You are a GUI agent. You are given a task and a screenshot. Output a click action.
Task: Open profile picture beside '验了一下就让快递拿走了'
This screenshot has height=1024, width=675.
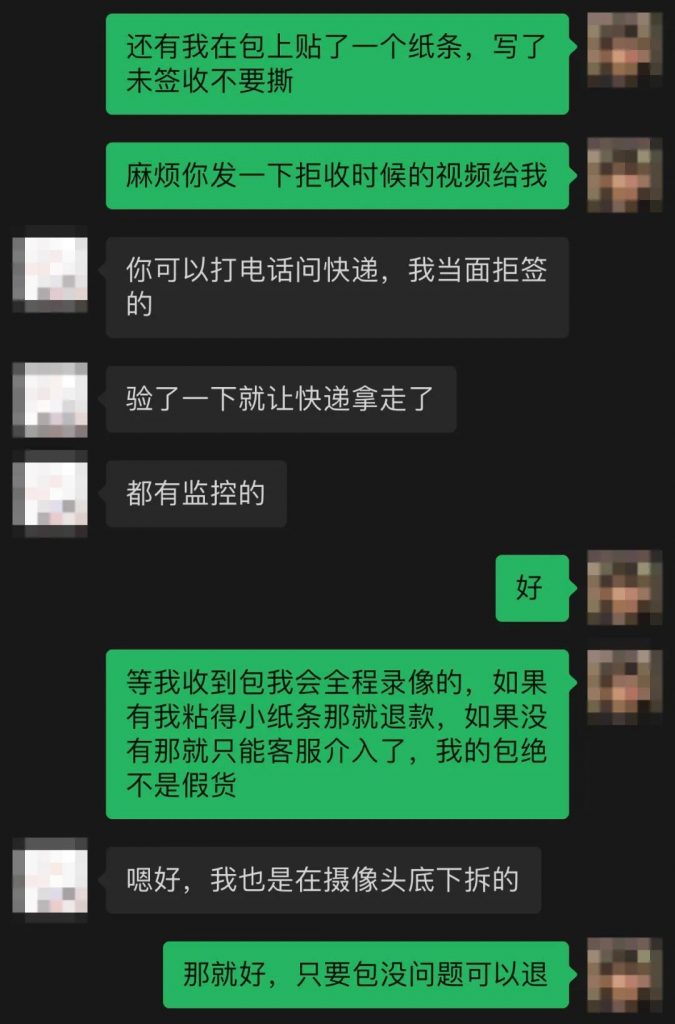[x=50, y=399]
